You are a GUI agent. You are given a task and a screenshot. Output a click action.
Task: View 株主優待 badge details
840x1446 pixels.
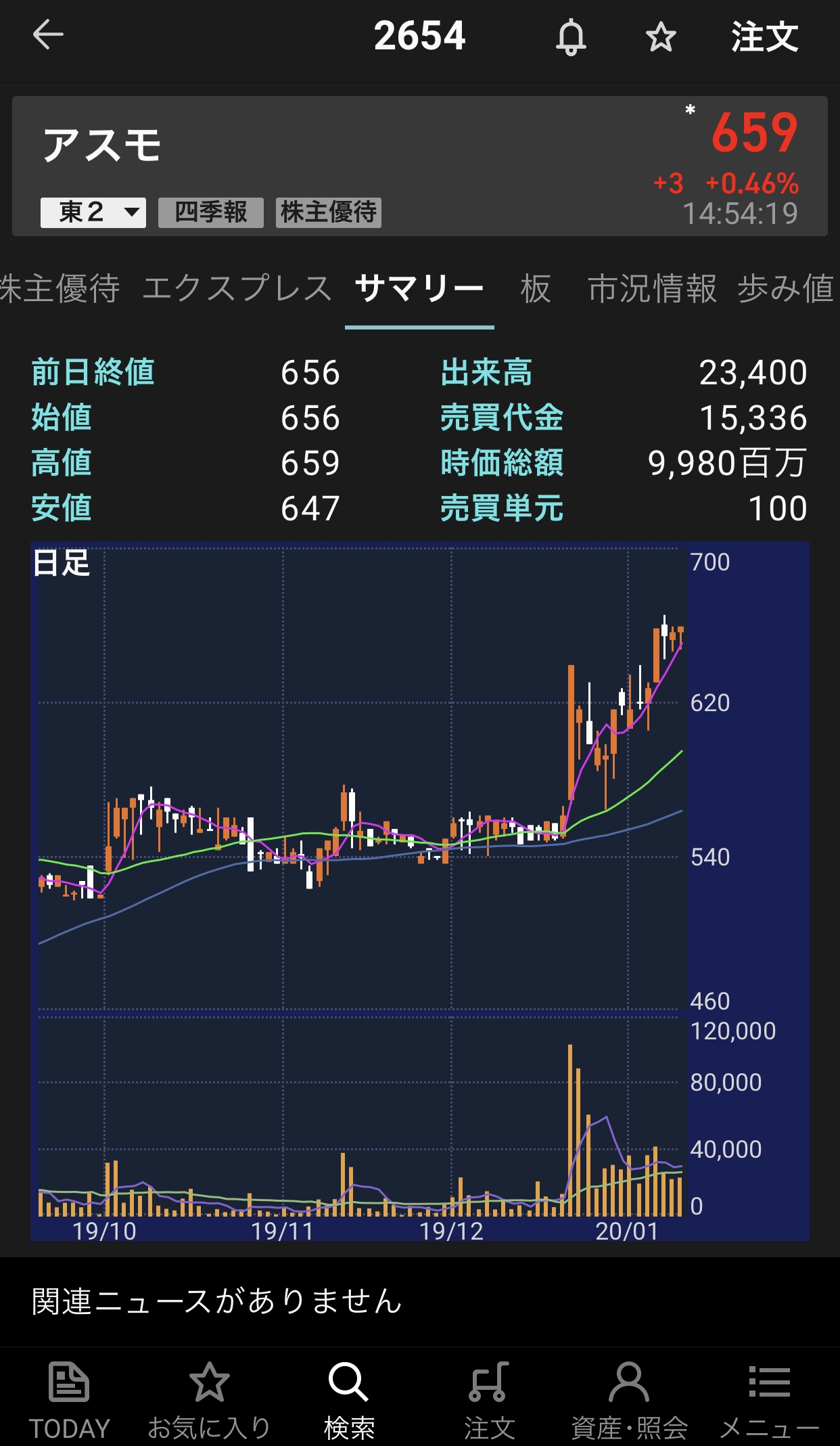[x=329, y=212]
